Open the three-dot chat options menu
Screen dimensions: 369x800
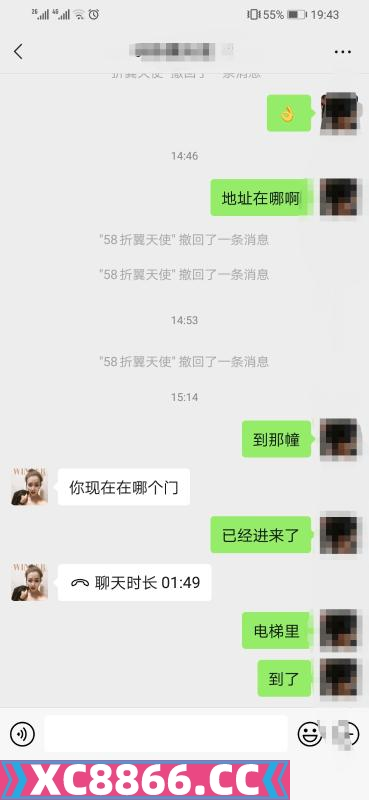click(x=342, y=52)
